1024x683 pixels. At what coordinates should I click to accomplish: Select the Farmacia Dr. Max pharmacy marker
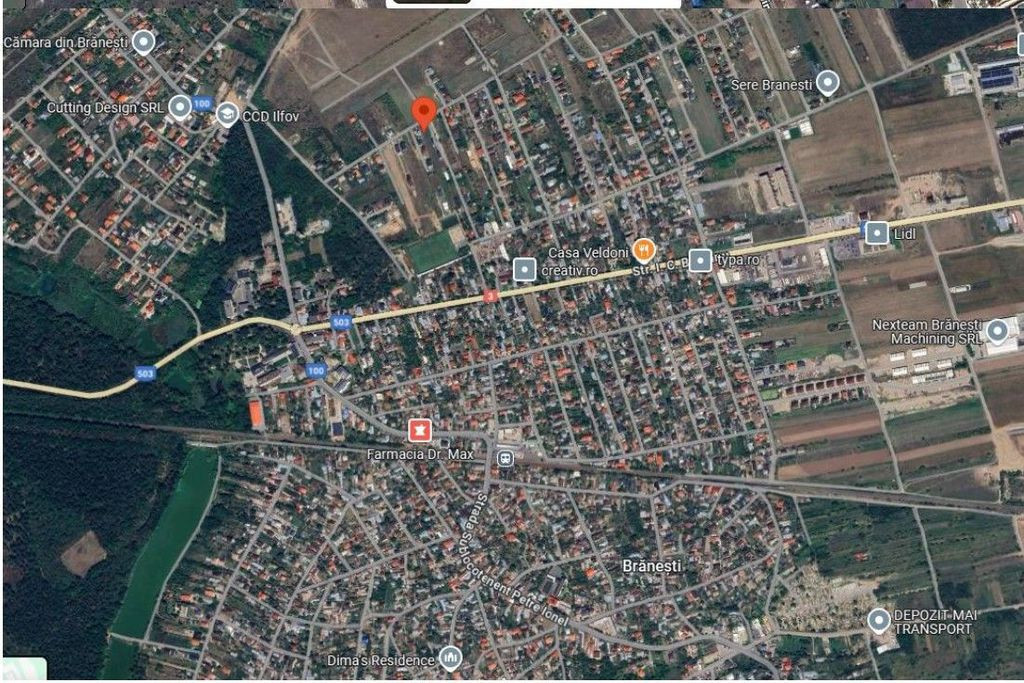point(420,431)
